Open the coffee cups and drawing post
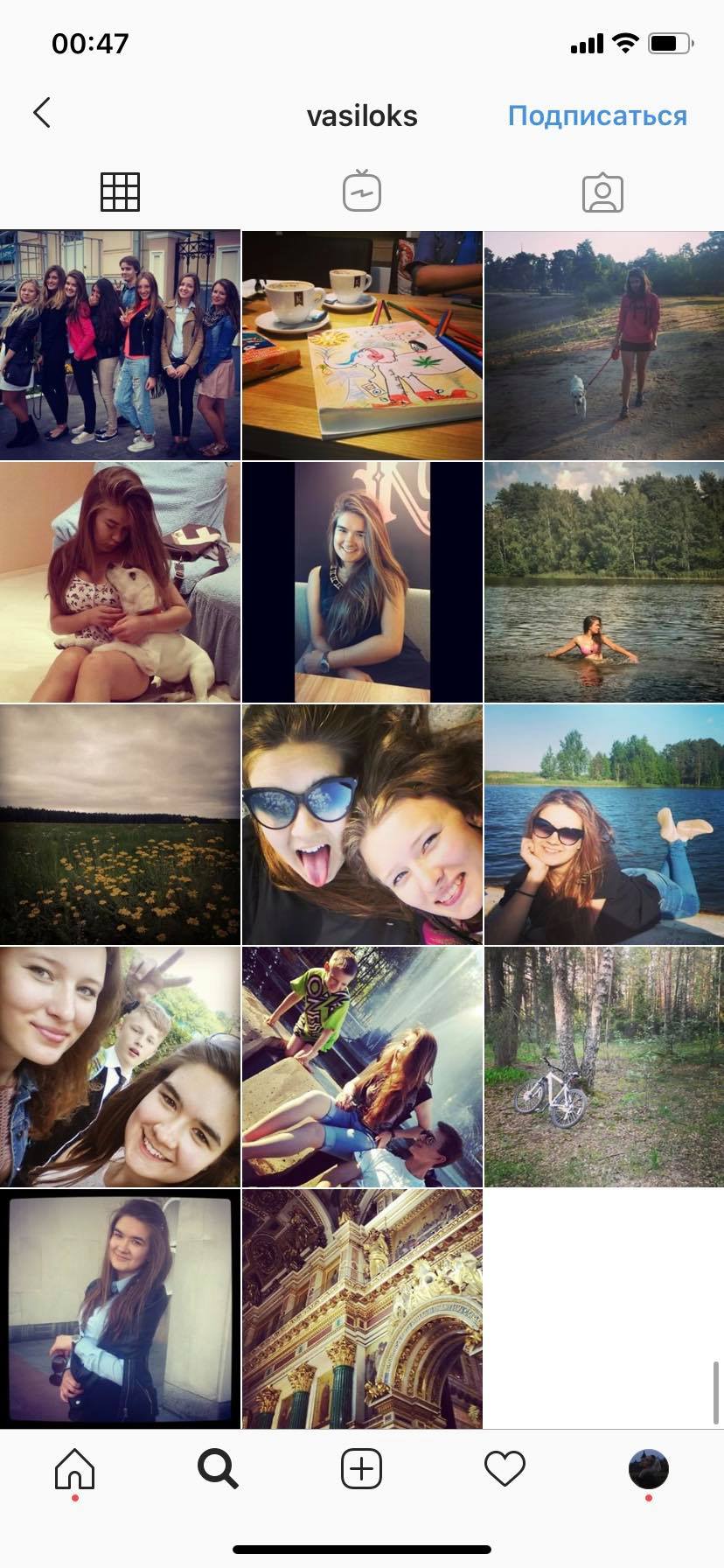The width and height of the screenshot is (724, 1568). (x=362, y=345)
